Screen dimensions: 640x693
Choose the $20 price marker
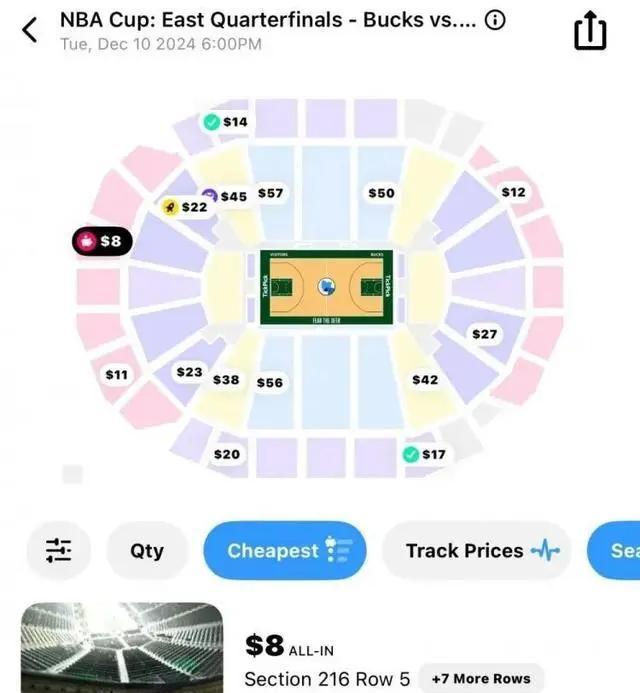coord(227,454)
